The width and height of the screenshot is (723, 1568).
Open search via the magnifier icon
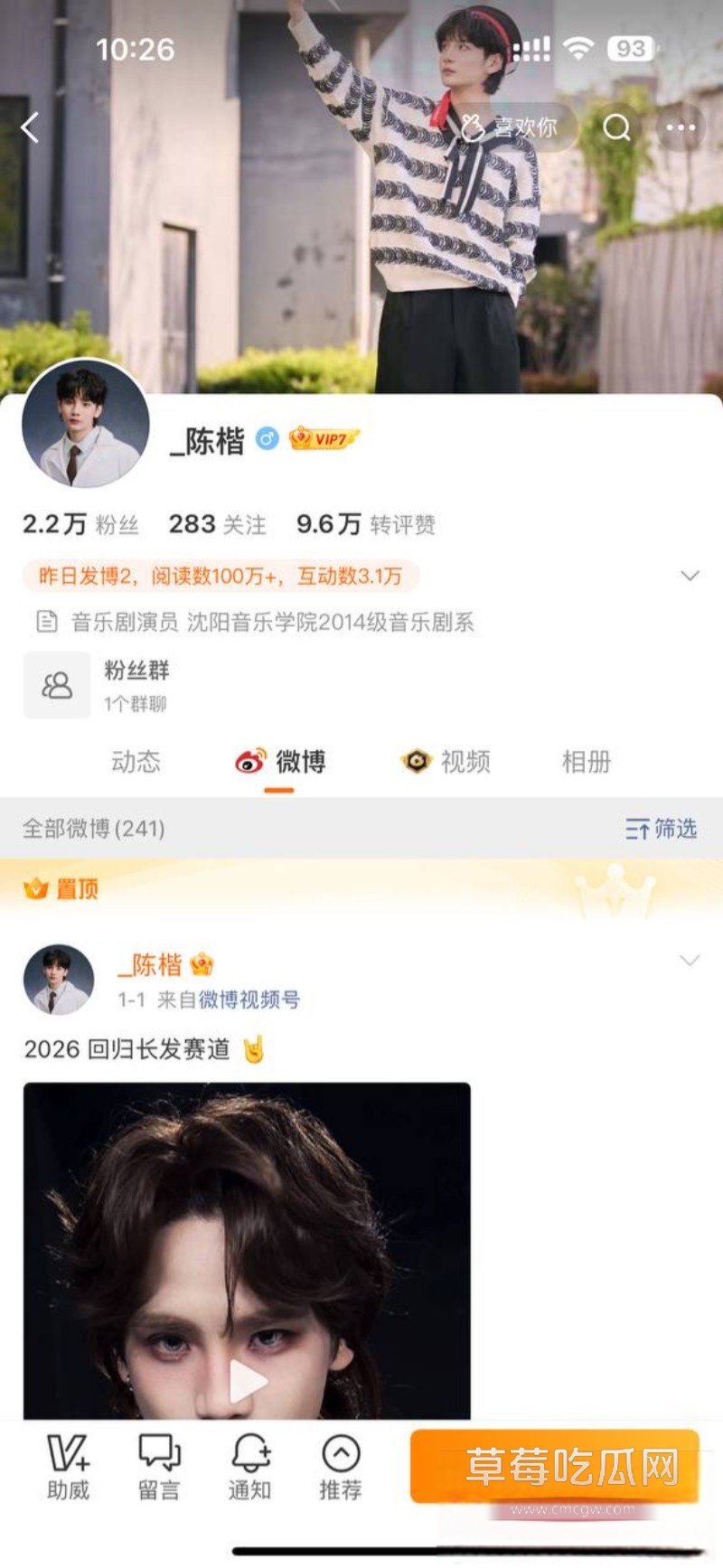(617, 129)
